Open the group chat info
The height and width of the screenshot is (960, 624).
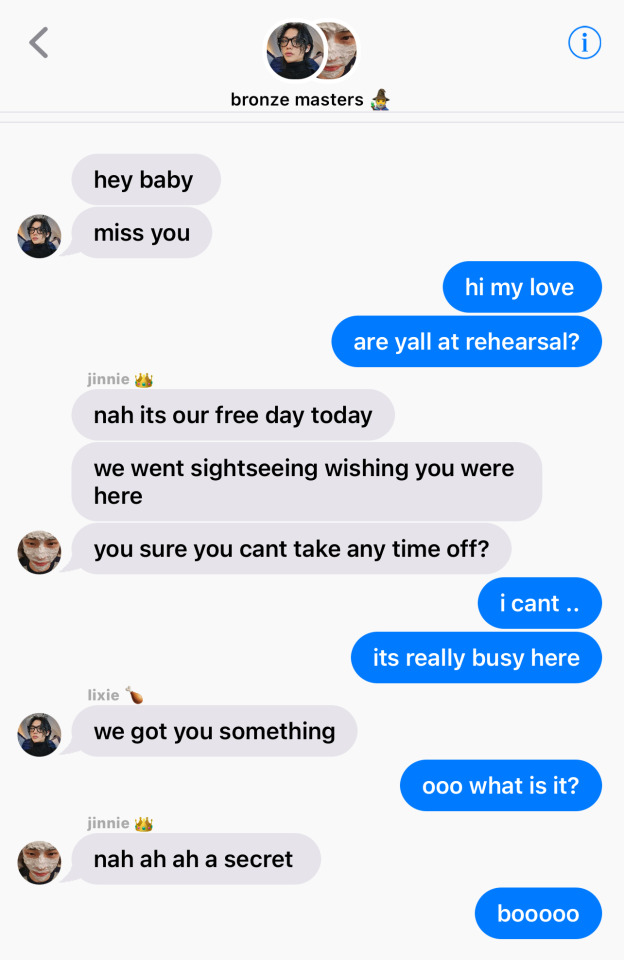[x=584, y=43]
